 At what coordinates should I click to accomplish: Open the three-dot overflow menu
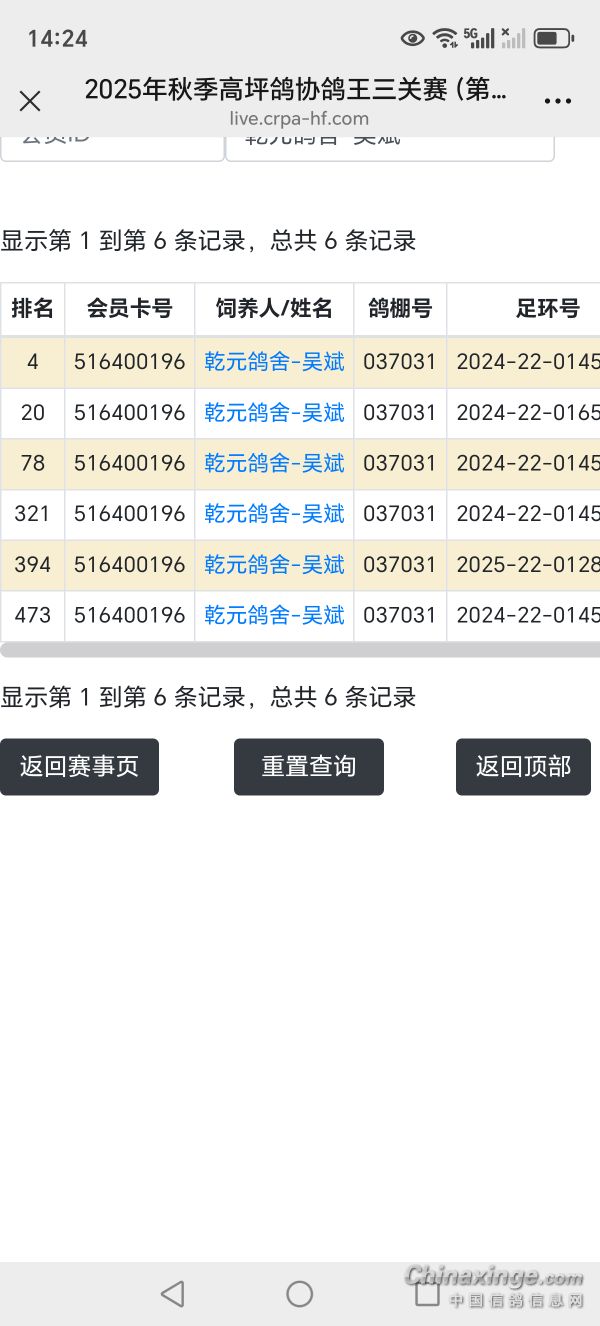point(557,101)
